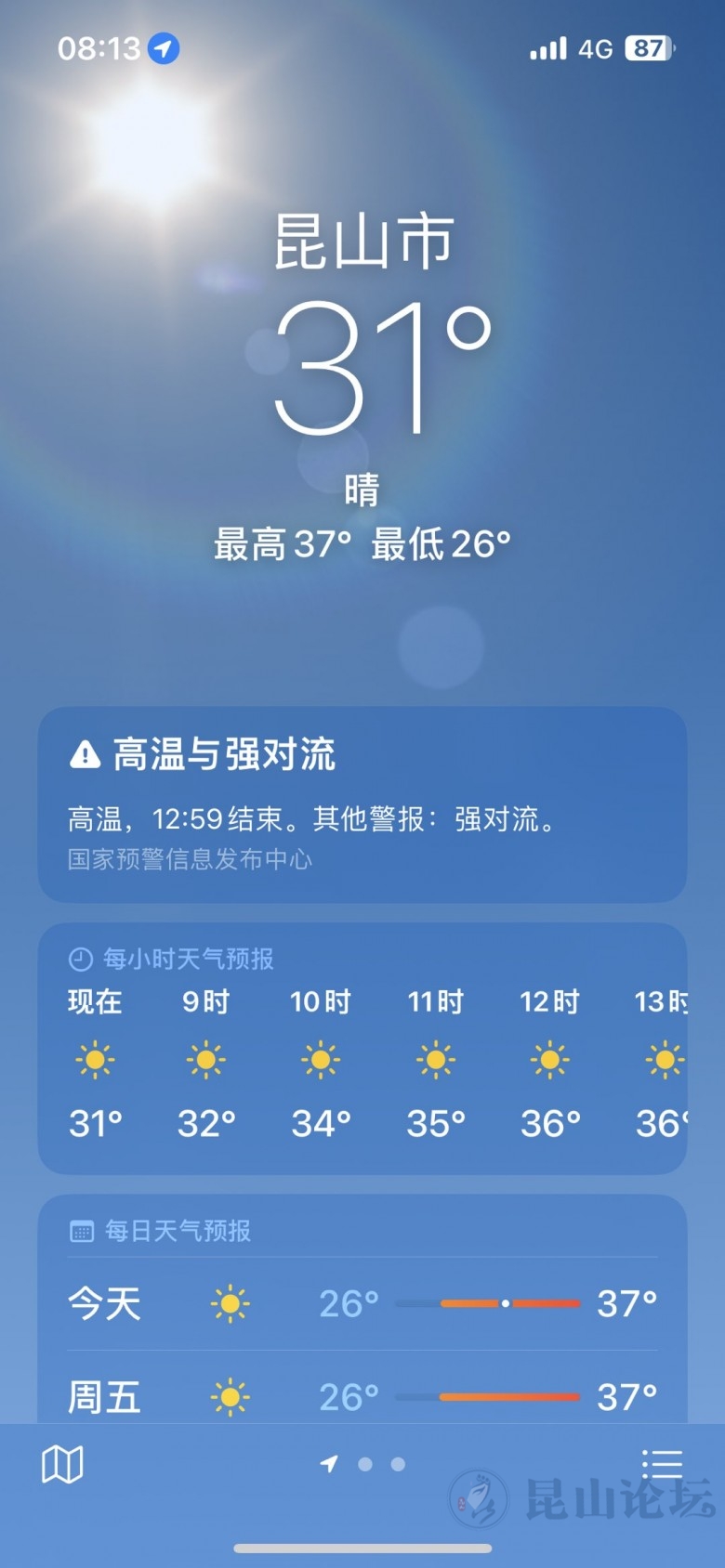The height and width of the screenshot is (1568, 725).
Task: Open the city list menu
Action: [x=662, y=1464]
